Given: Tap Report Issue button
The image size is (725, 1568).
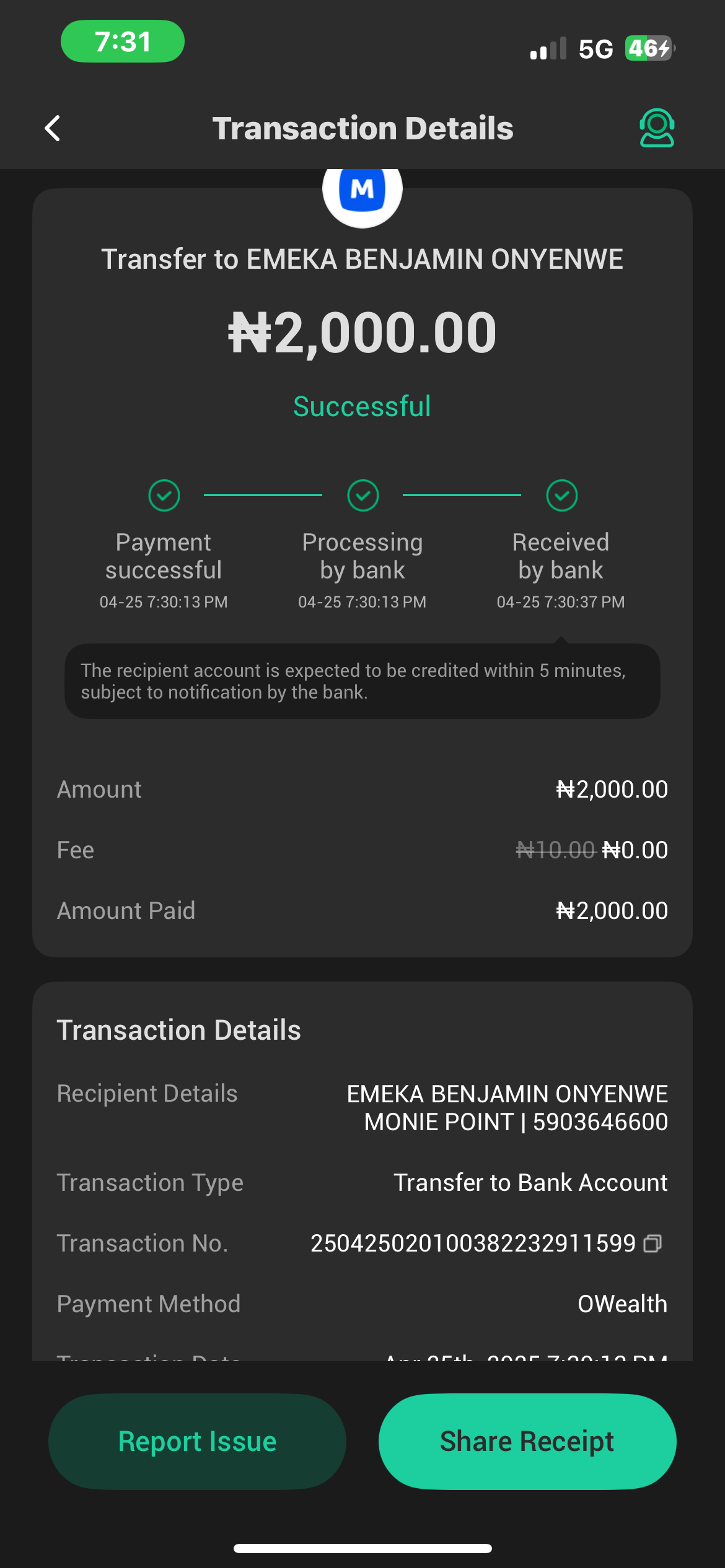Looking at the screenshot, I should click(x=197, y=1441).
